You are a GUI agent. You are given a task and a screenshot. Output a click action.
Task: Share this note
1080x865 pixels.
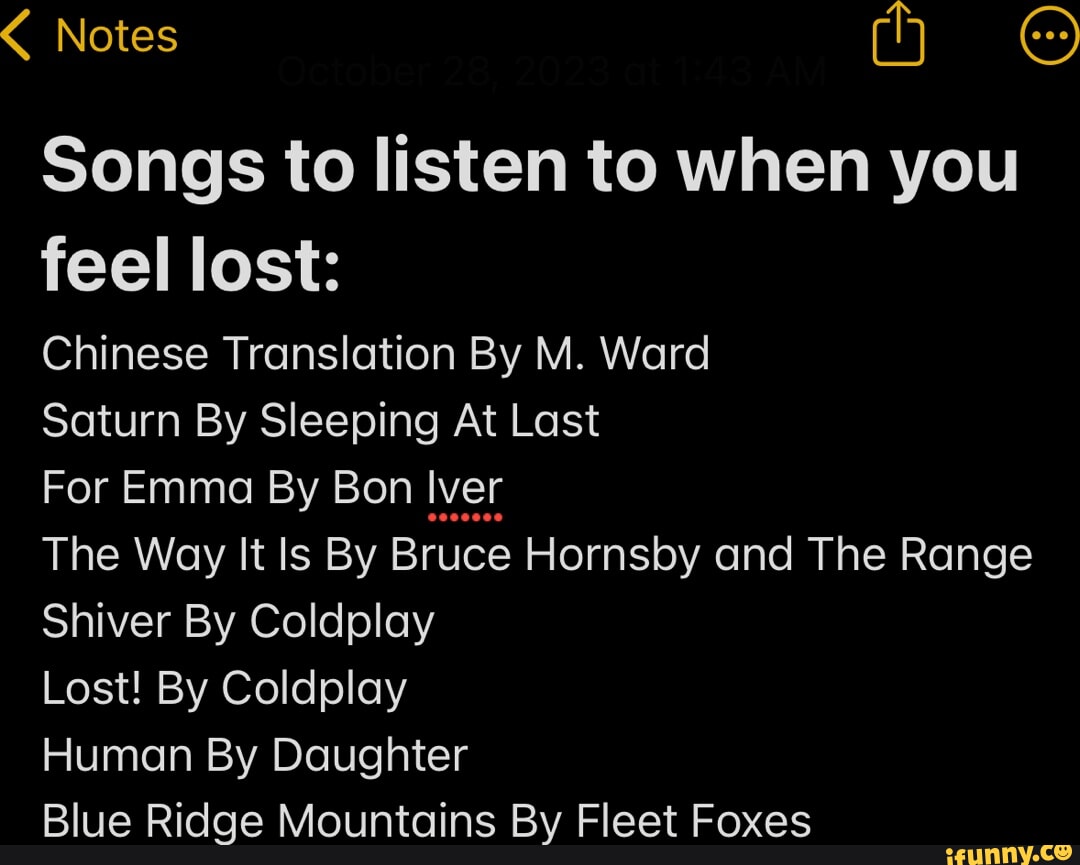tap(898, 38)
